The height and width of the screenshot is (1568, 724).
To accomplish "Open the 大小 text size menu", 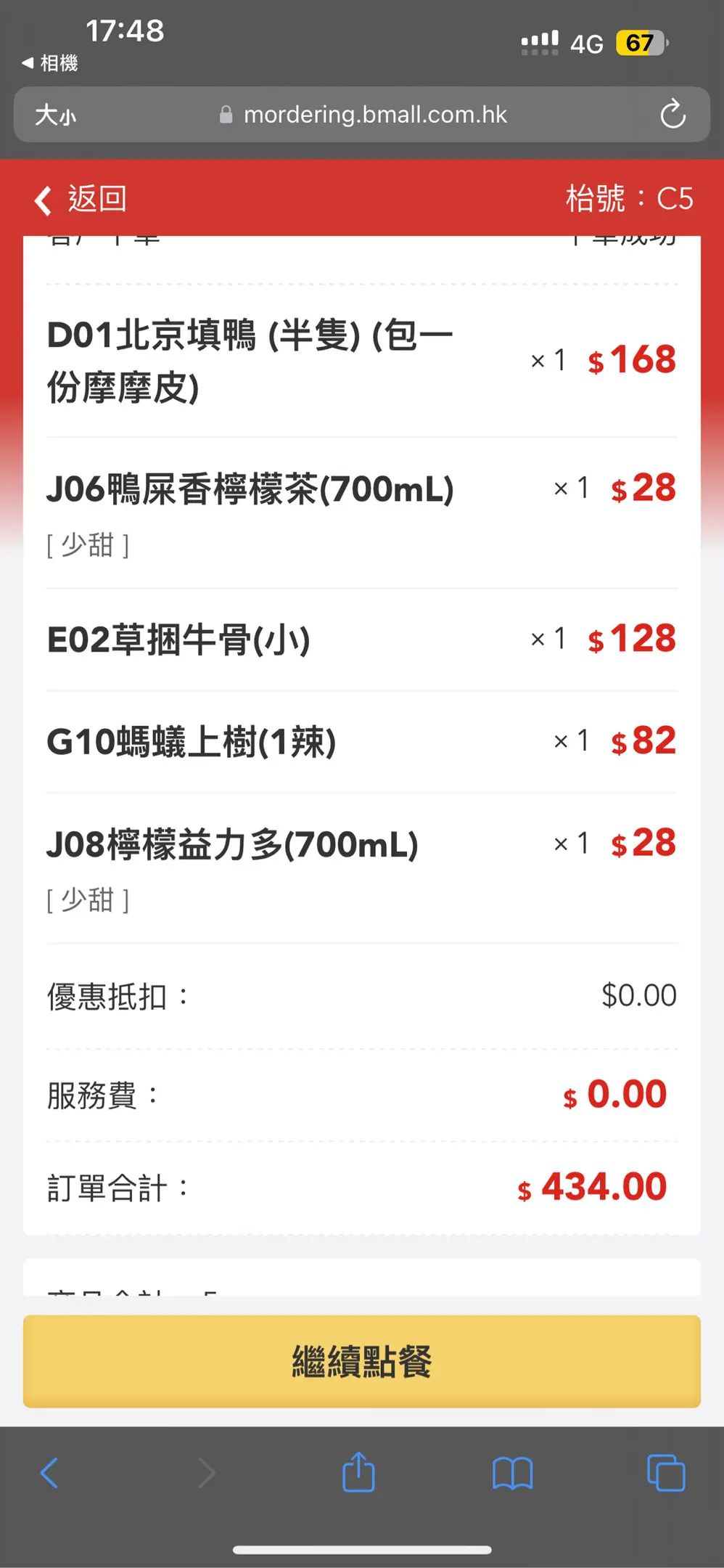I will 56,115.
